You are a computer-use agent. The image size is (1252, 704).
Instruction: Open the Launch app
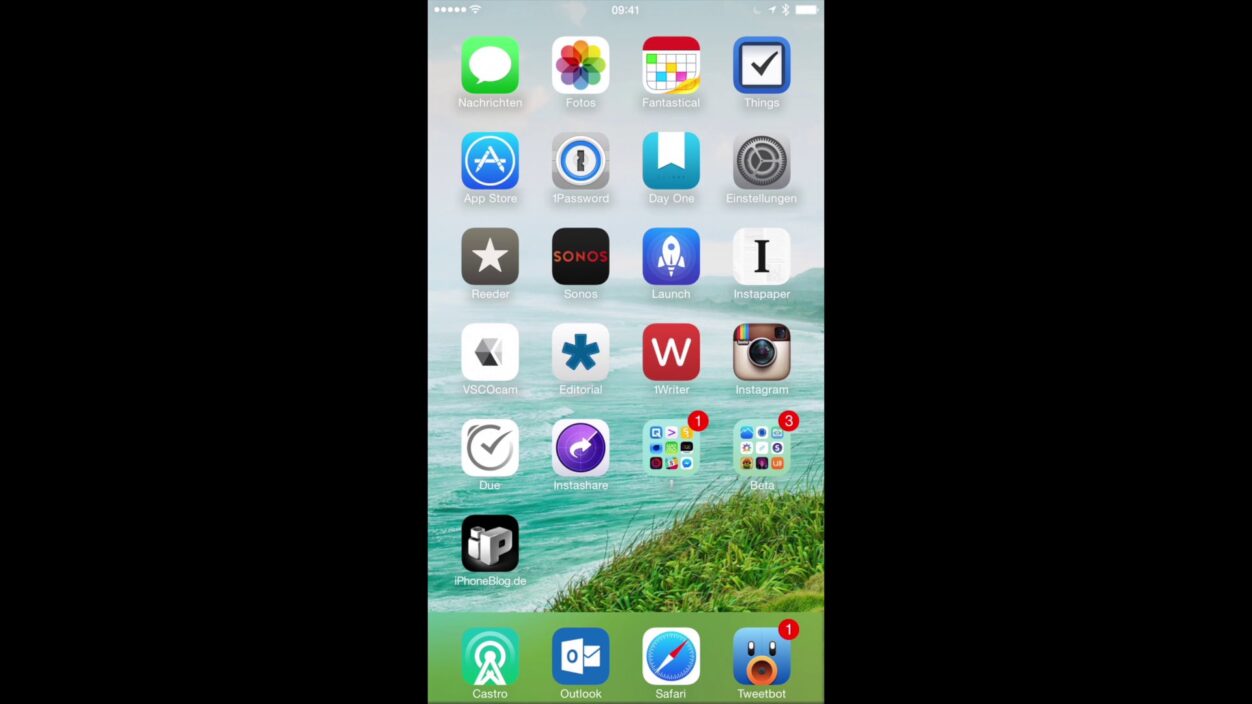(x=671, y=256)
